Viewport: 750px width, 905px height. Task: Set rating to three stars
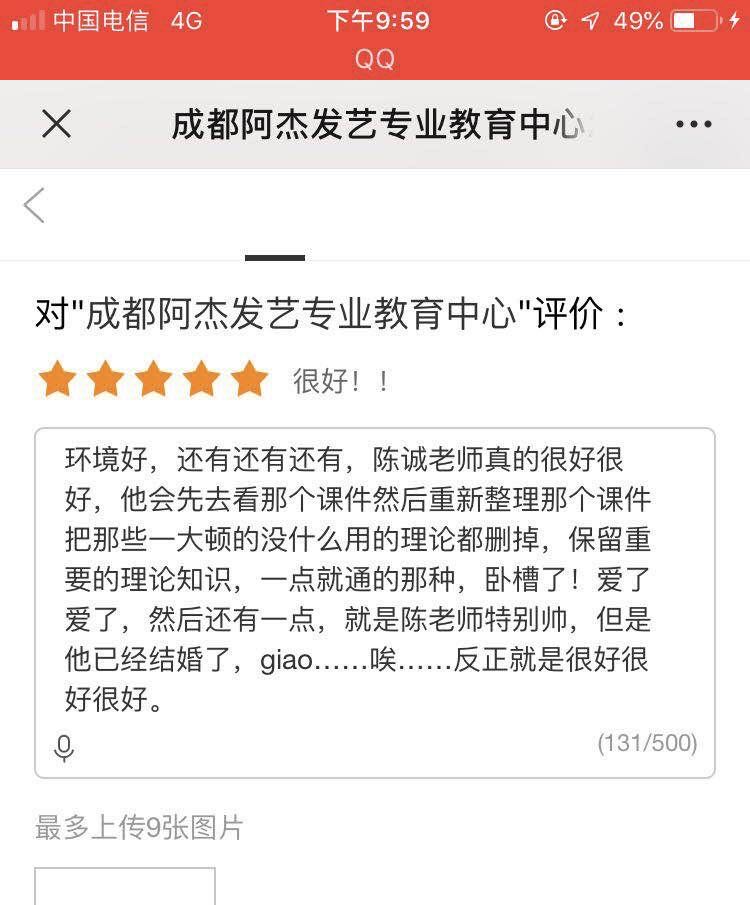pyautogui.click(x=153, y=380)
